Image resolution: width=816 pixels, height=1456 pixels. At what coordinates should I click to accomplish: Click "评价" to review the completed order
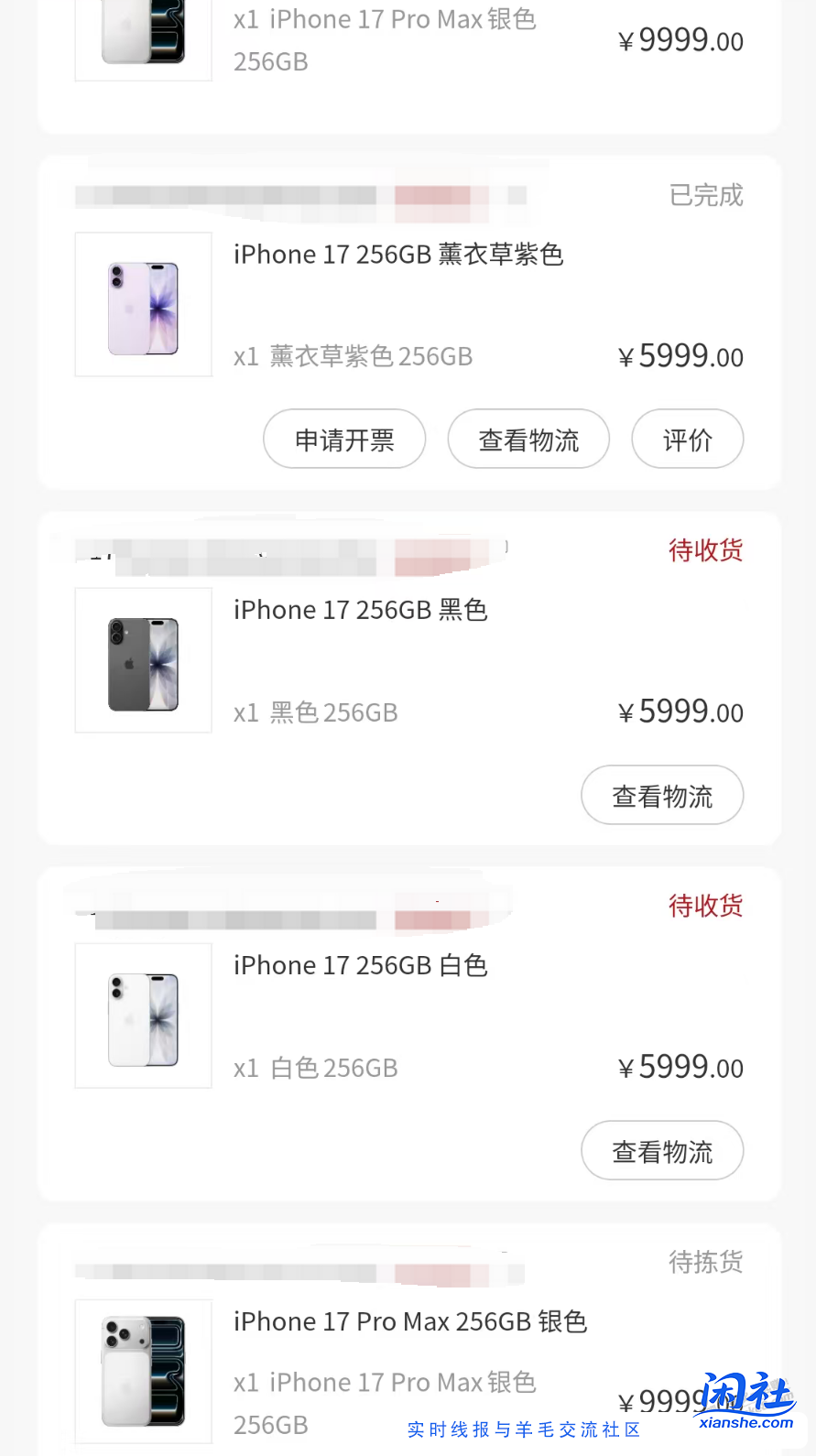[687, 440]
